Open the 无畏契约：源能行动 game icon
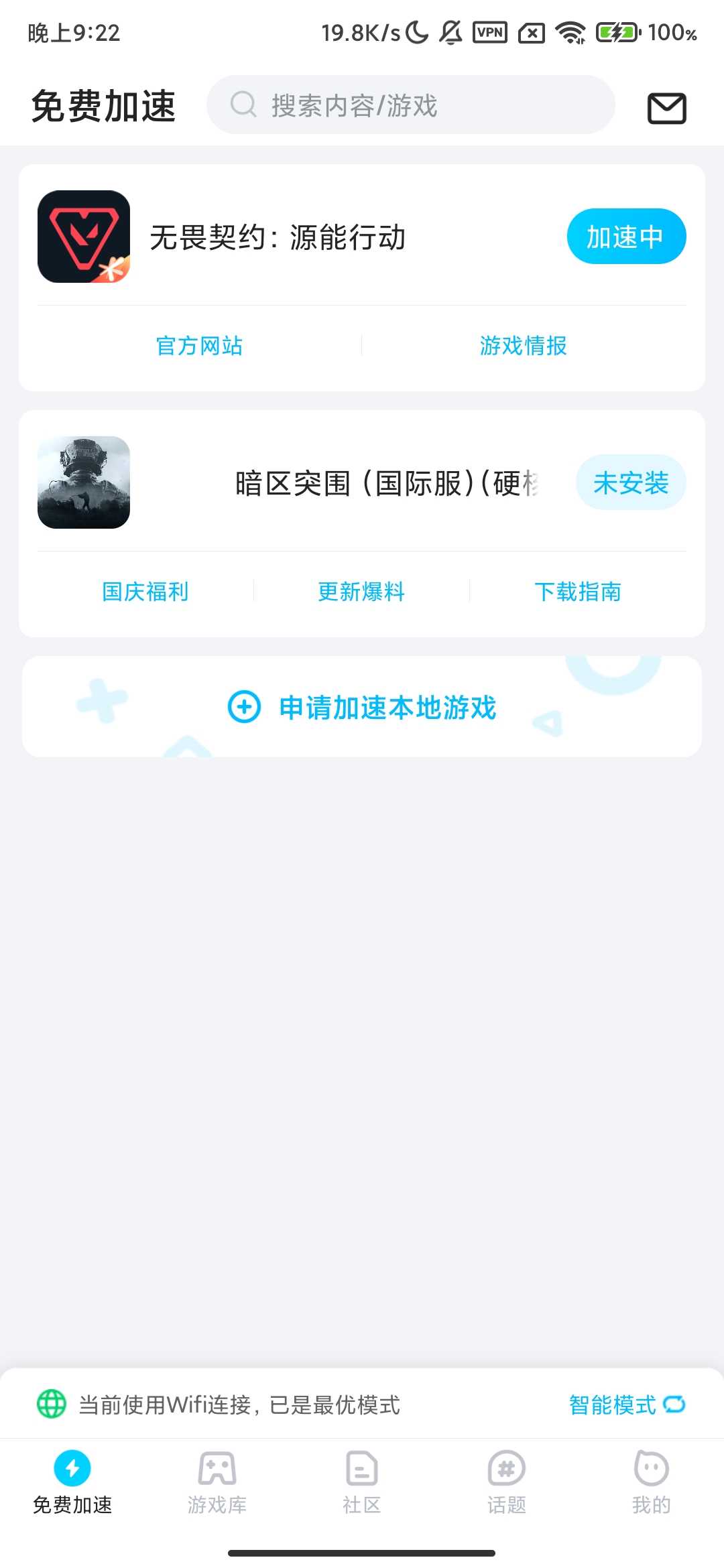The width and height of the screenshot is (724, 1568). coord(84,237)
